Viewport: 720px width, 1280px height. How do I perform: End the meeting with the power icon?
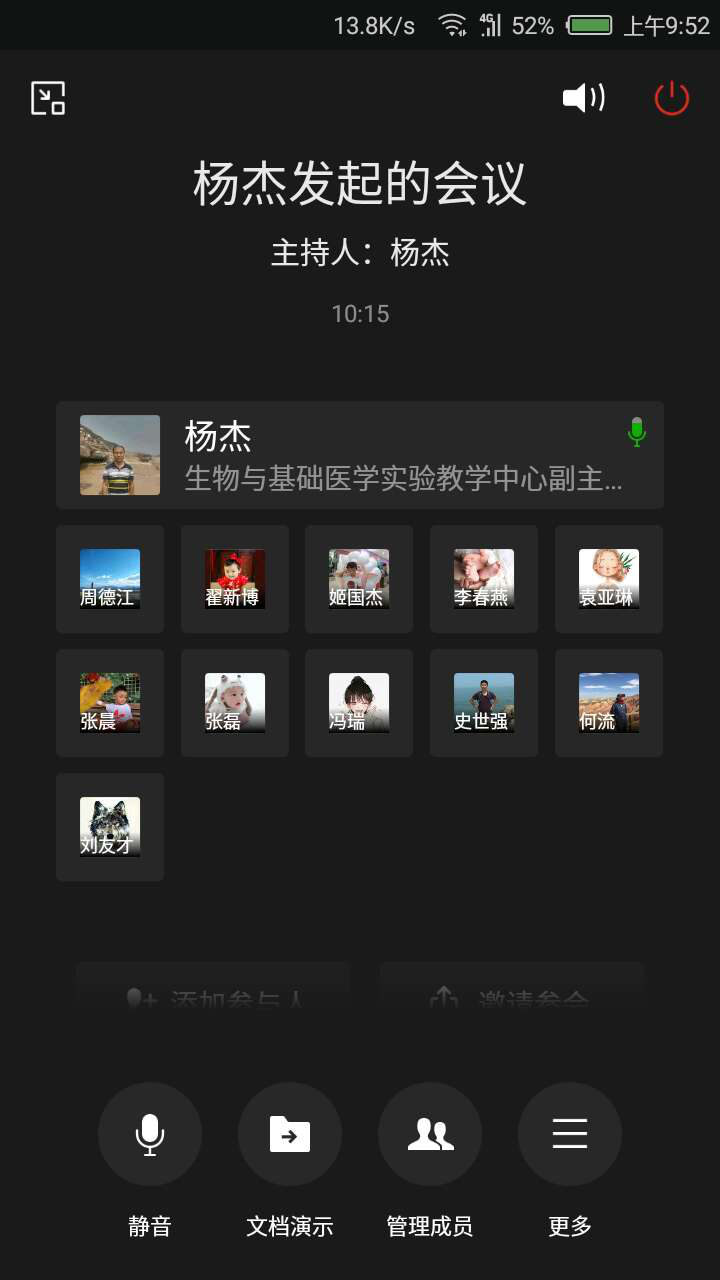point(671,98)
